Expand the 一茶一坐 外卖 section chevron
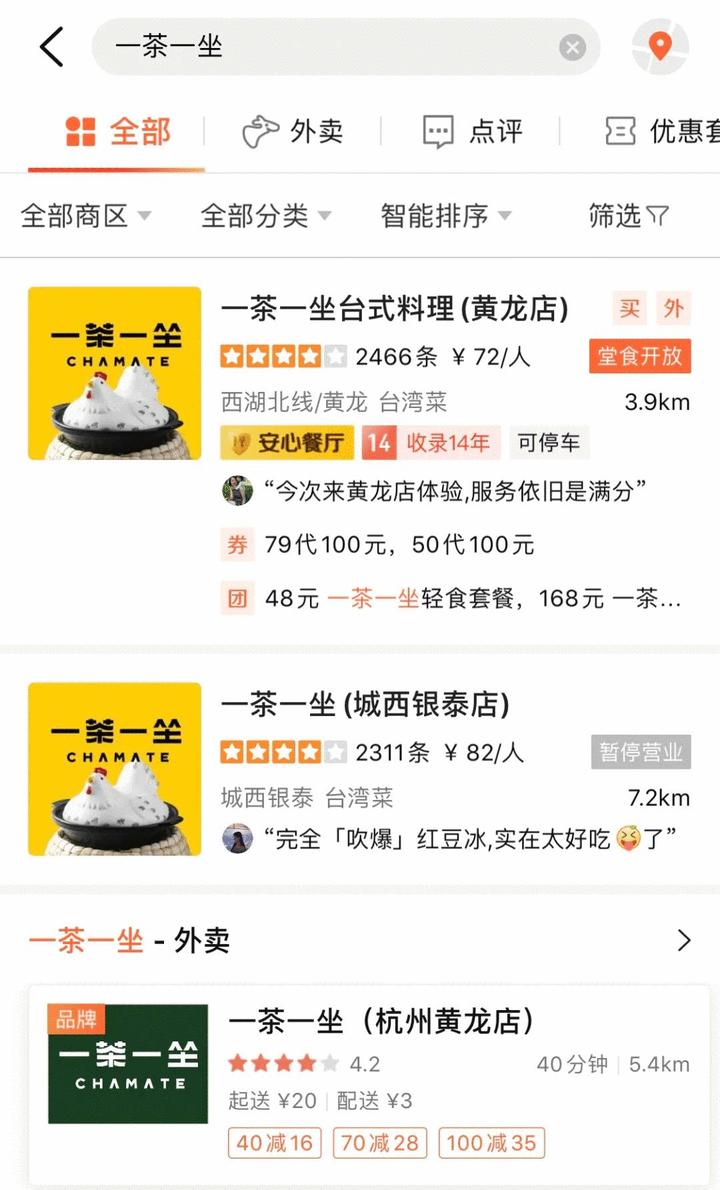The image size is (720, 1190). [684, 940]
